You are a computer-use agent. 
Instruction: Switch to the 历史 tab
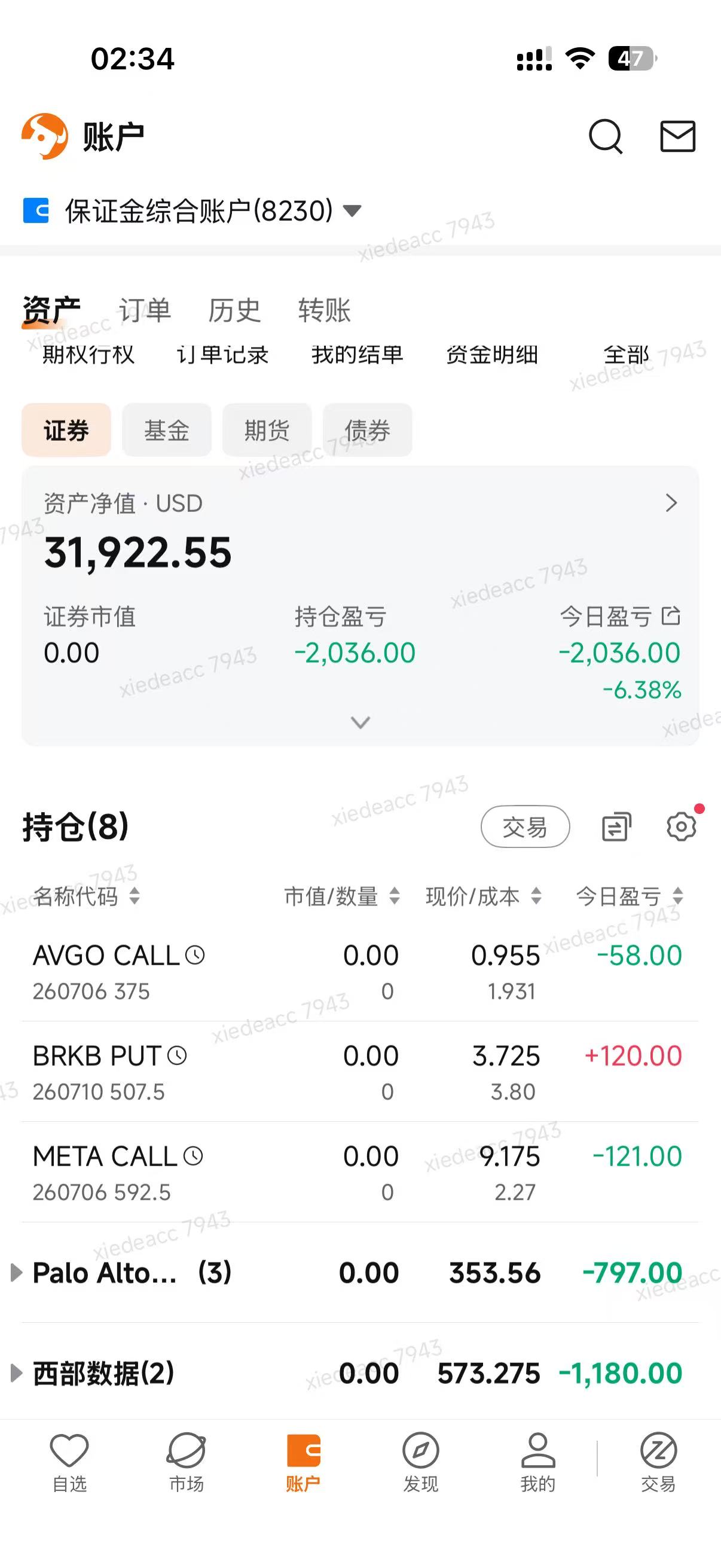coord(234,310)
